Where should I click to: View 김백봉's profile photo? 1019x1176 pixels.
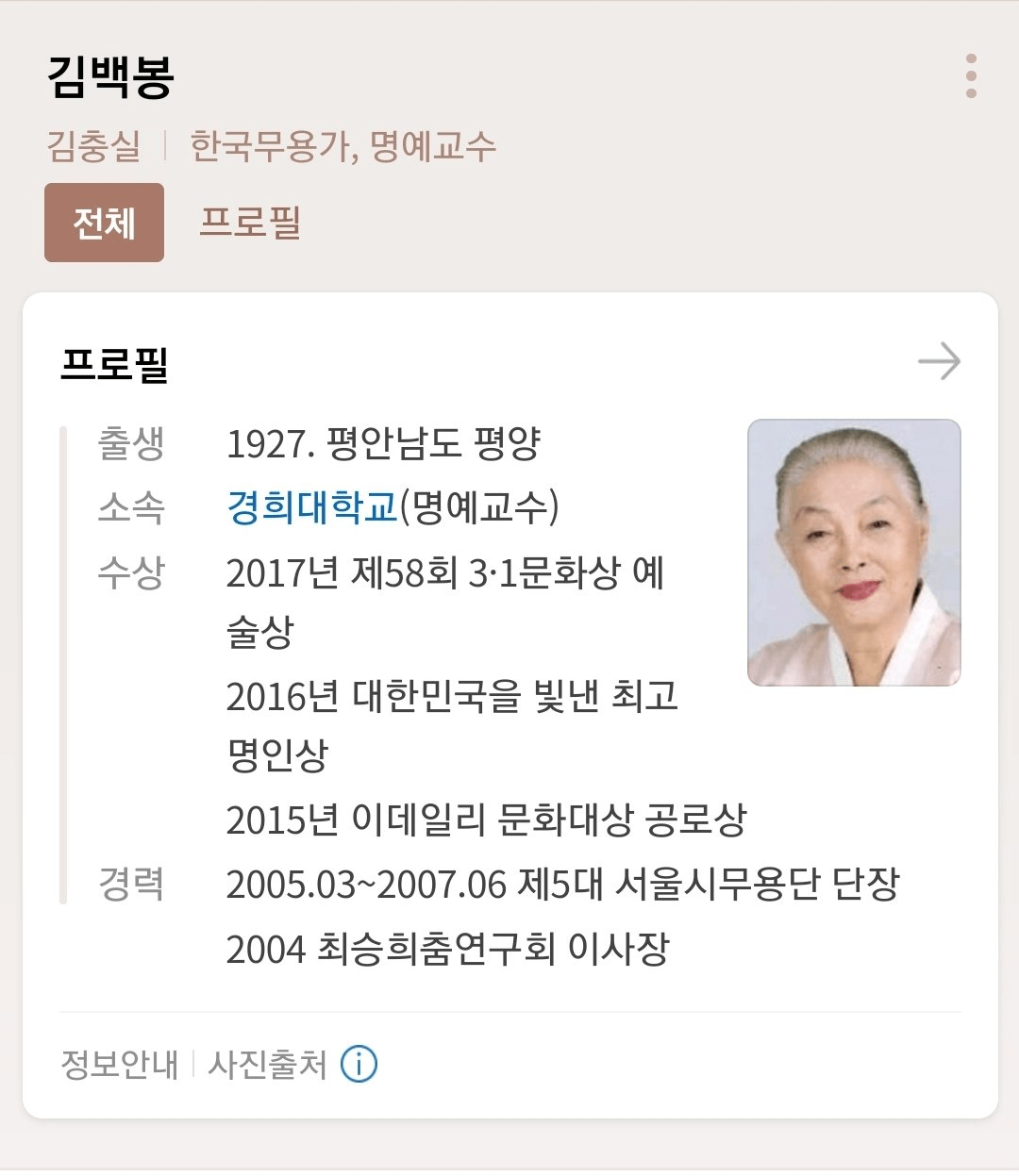pos(854,553)
